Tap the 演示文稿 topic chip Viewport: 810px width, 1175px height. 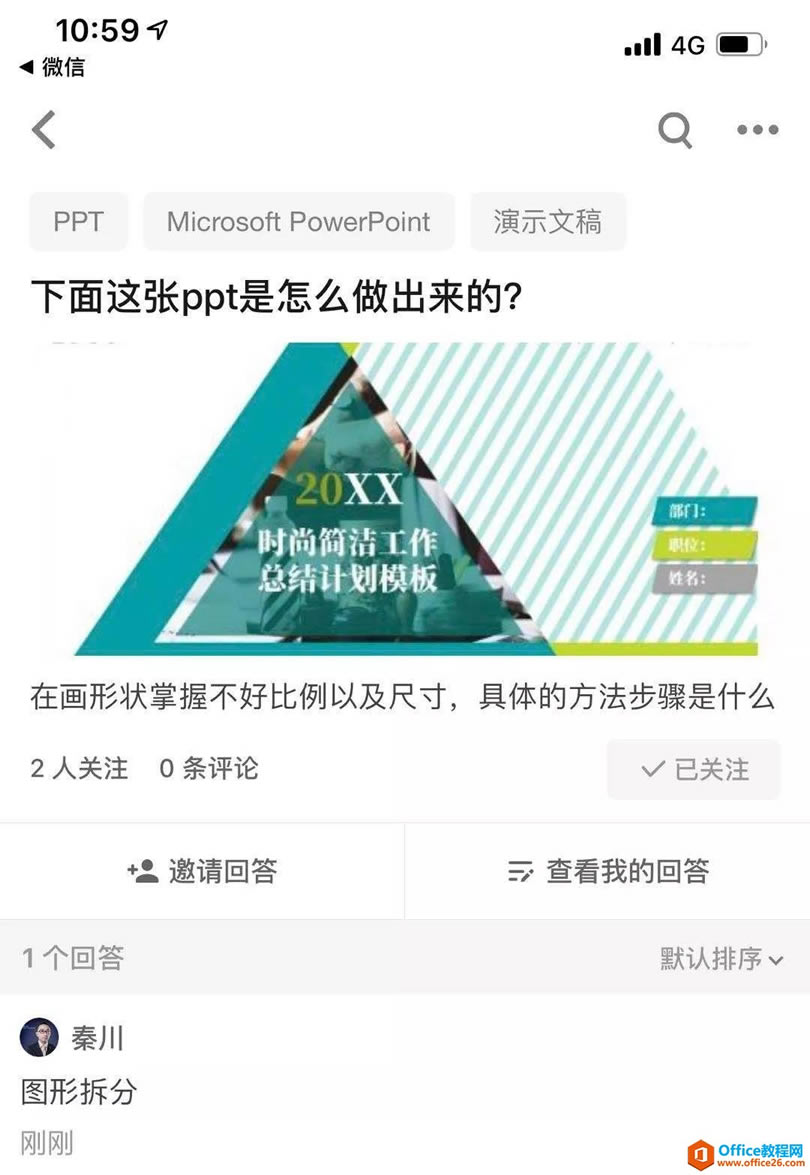[547, 221]
